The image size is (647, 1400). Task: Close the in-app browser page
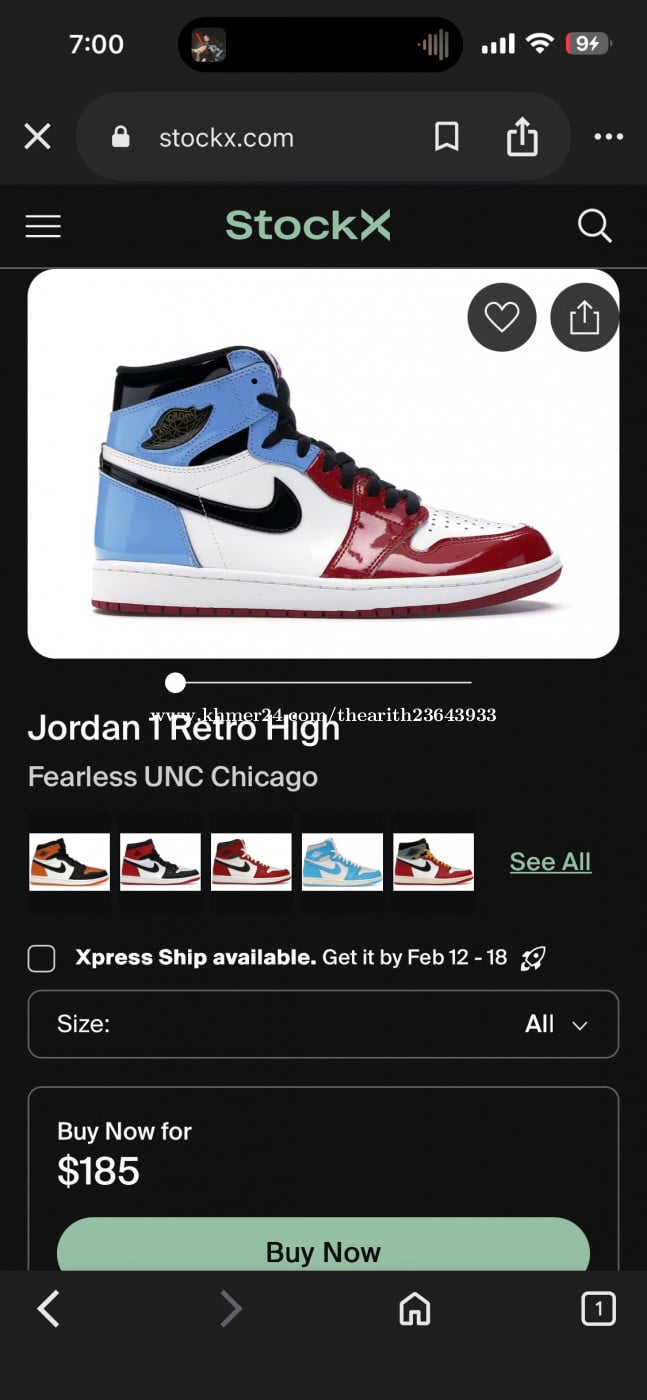point(37,137)
